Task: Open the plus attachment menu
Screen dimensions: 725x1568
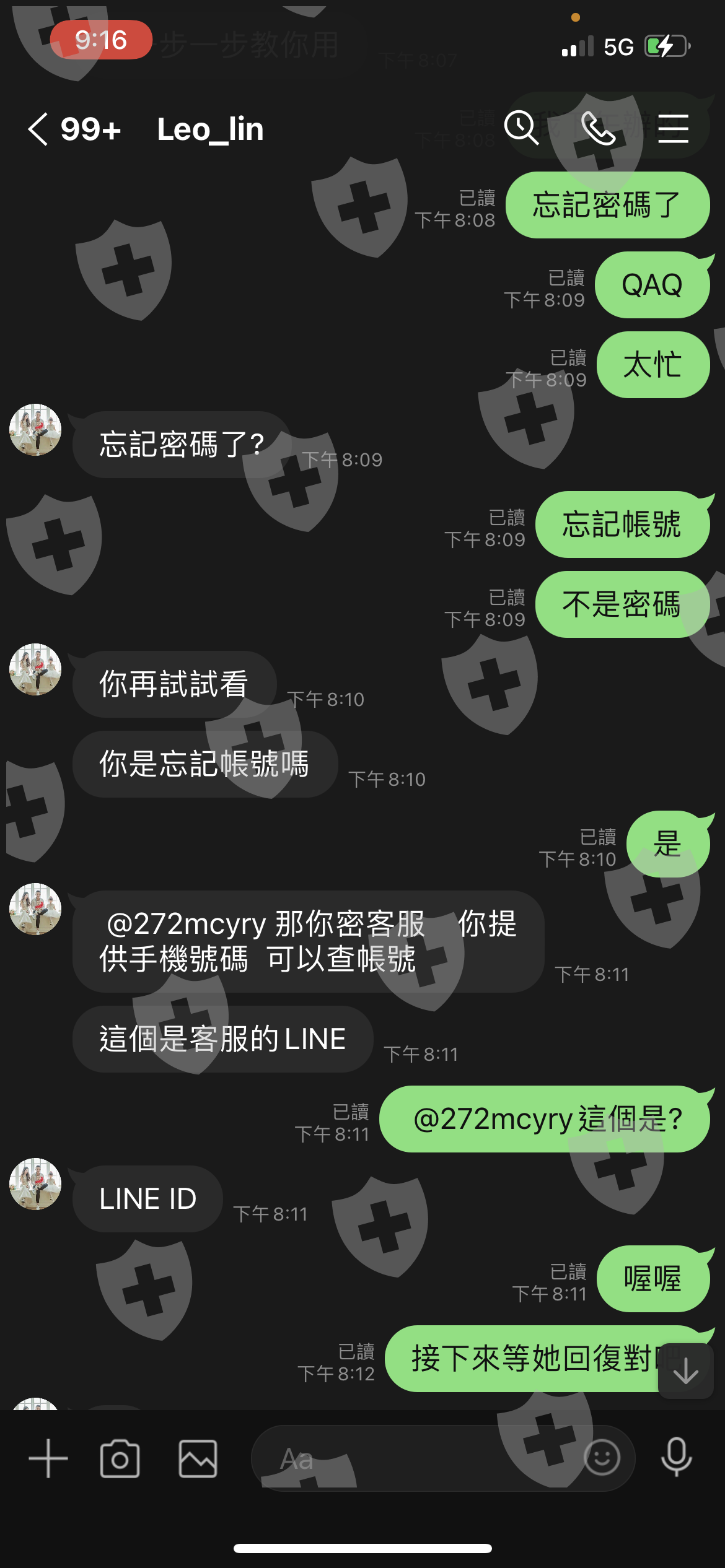Action: tap(48, 1458)
